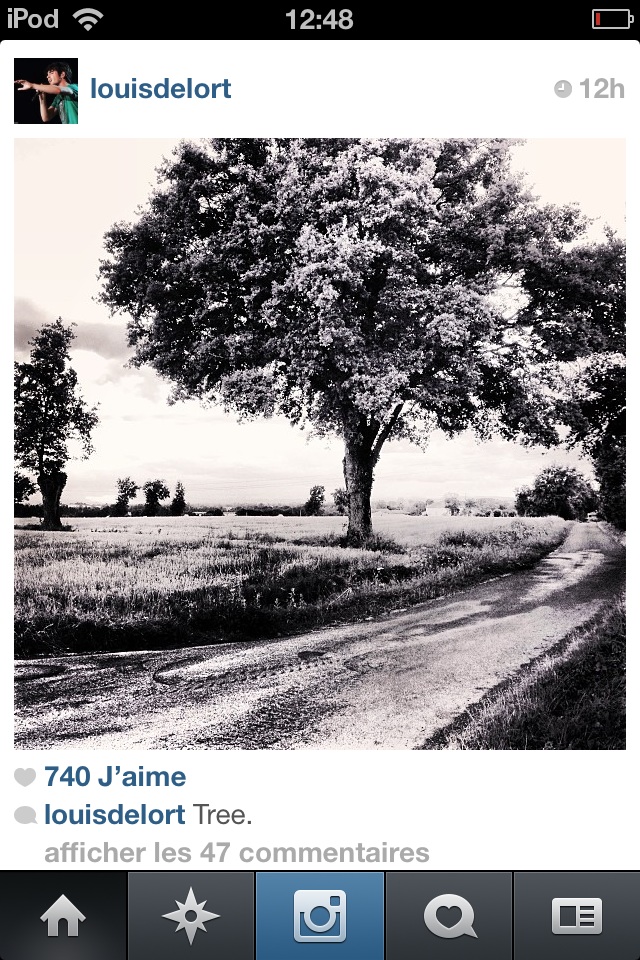Switch to the Home feed tab
The width and height of the screenshot is (640, 960).
click(x=63, y=916)
